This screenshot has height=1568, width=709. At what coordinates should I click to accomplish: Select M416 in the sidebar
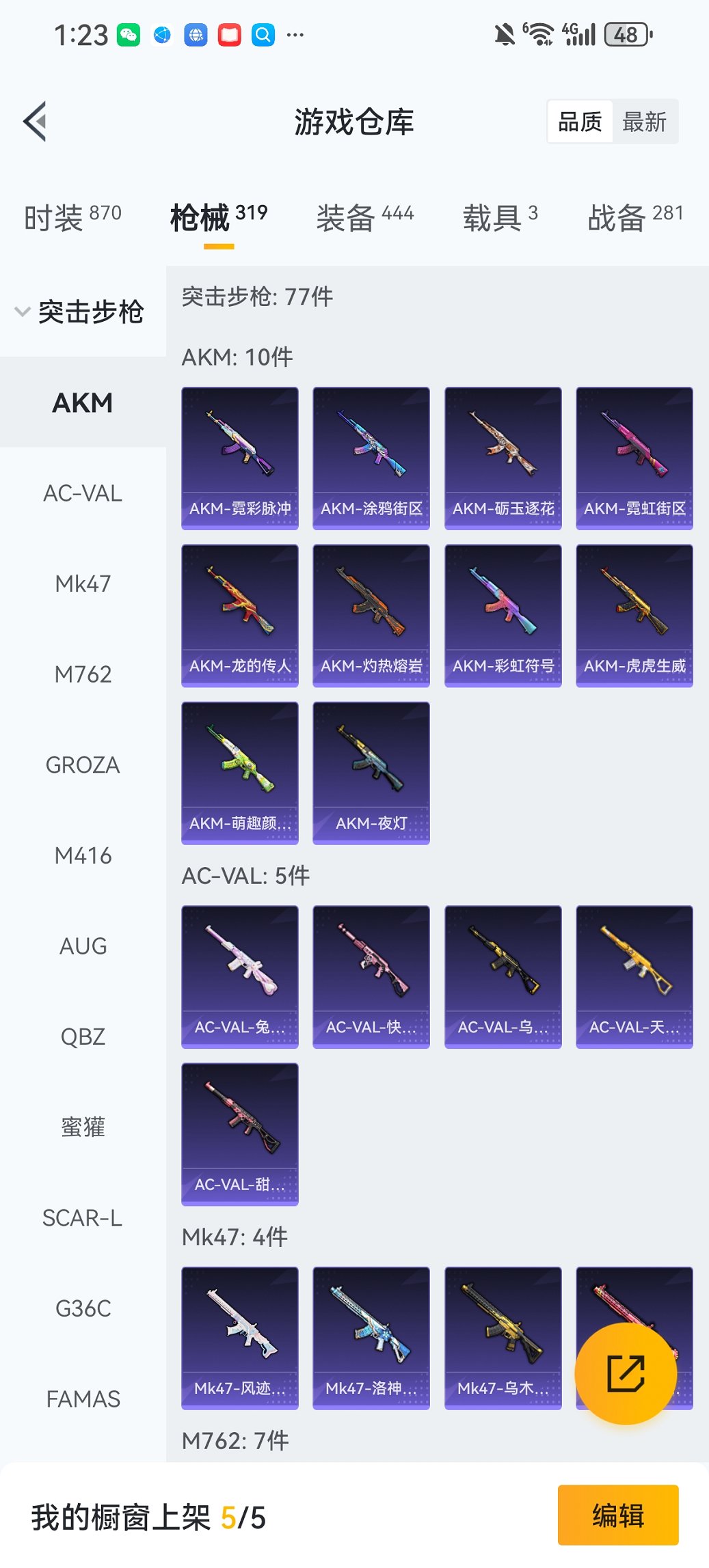pos(83,855)
